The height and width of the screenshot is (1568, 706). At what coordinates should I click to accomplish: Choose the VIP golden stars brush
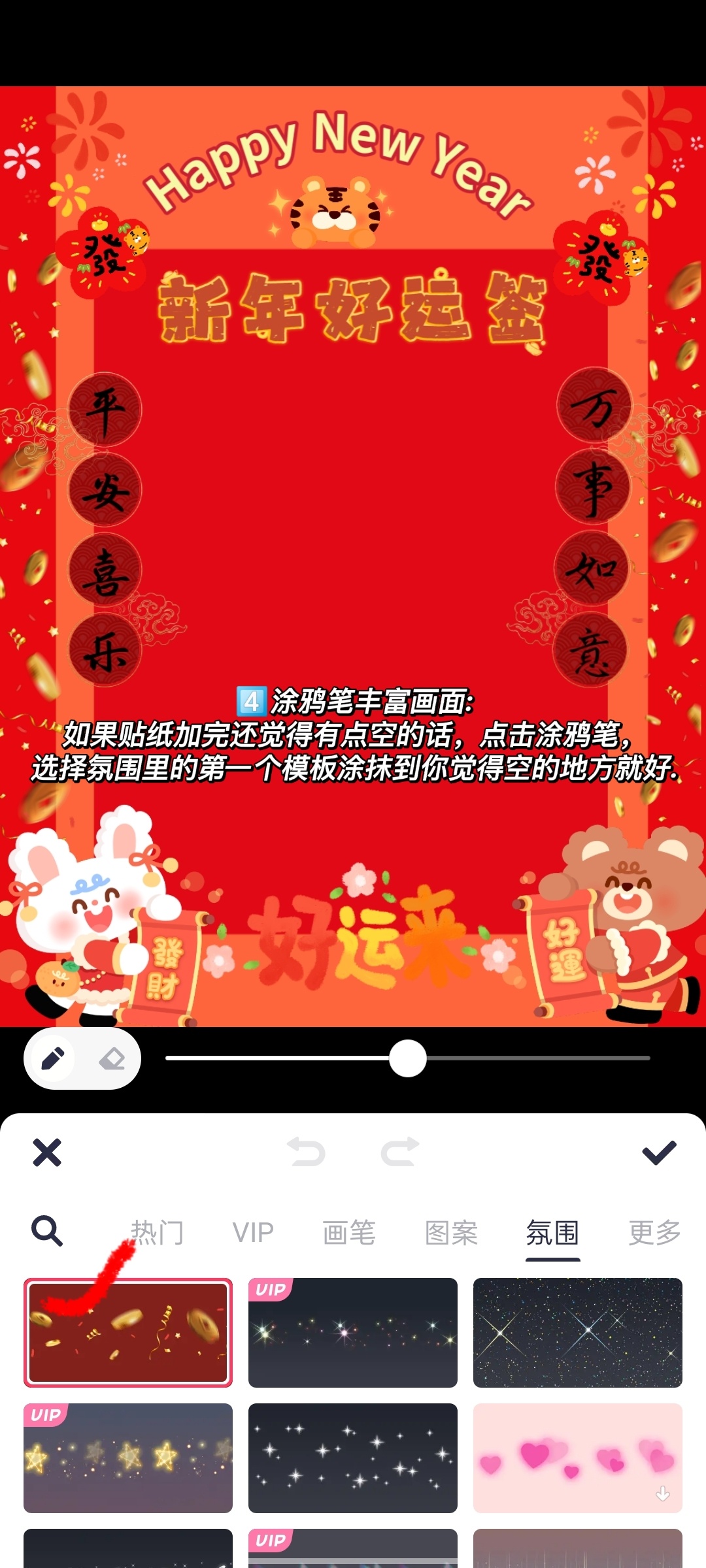128,1458
